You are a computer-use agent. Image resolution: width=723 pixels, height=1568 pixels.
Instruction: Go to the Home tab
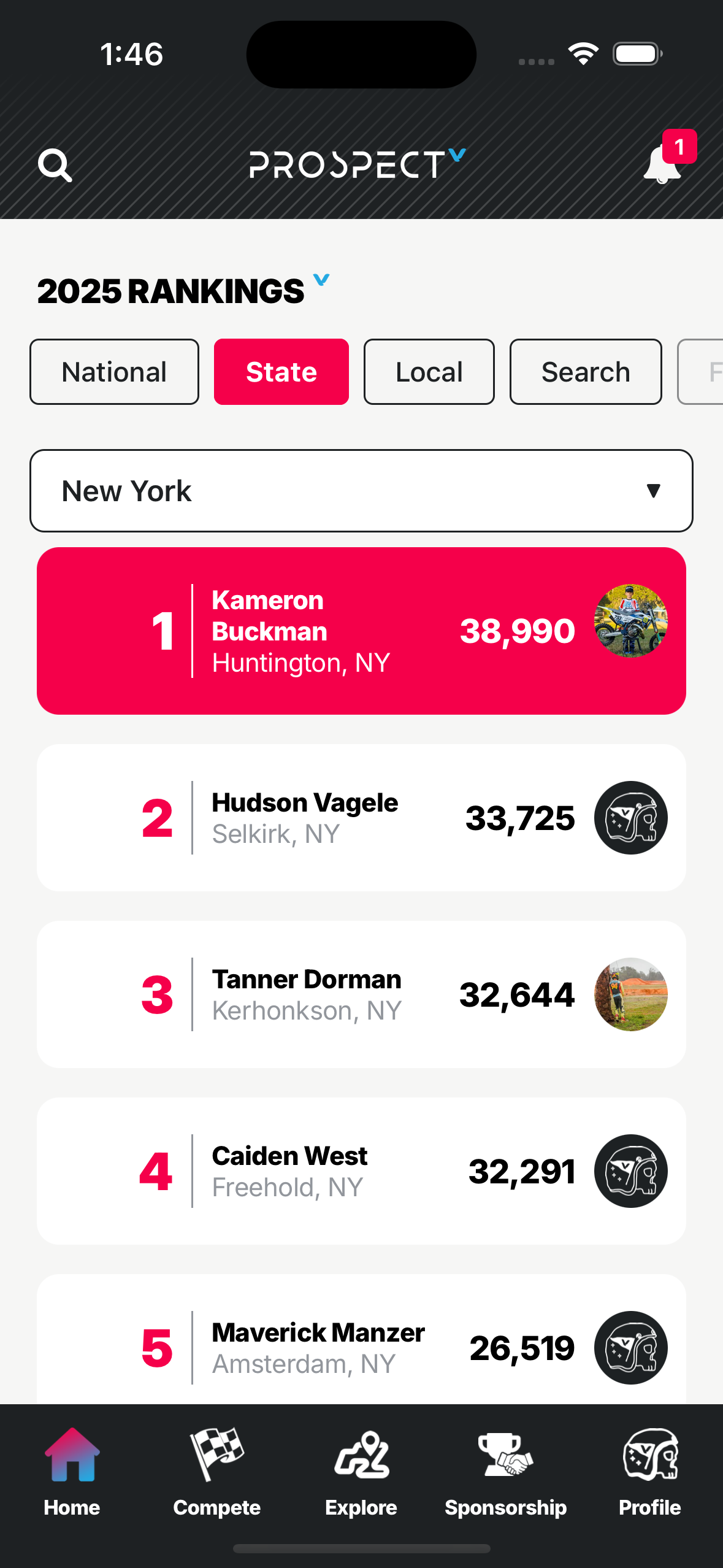[72, 1471]
